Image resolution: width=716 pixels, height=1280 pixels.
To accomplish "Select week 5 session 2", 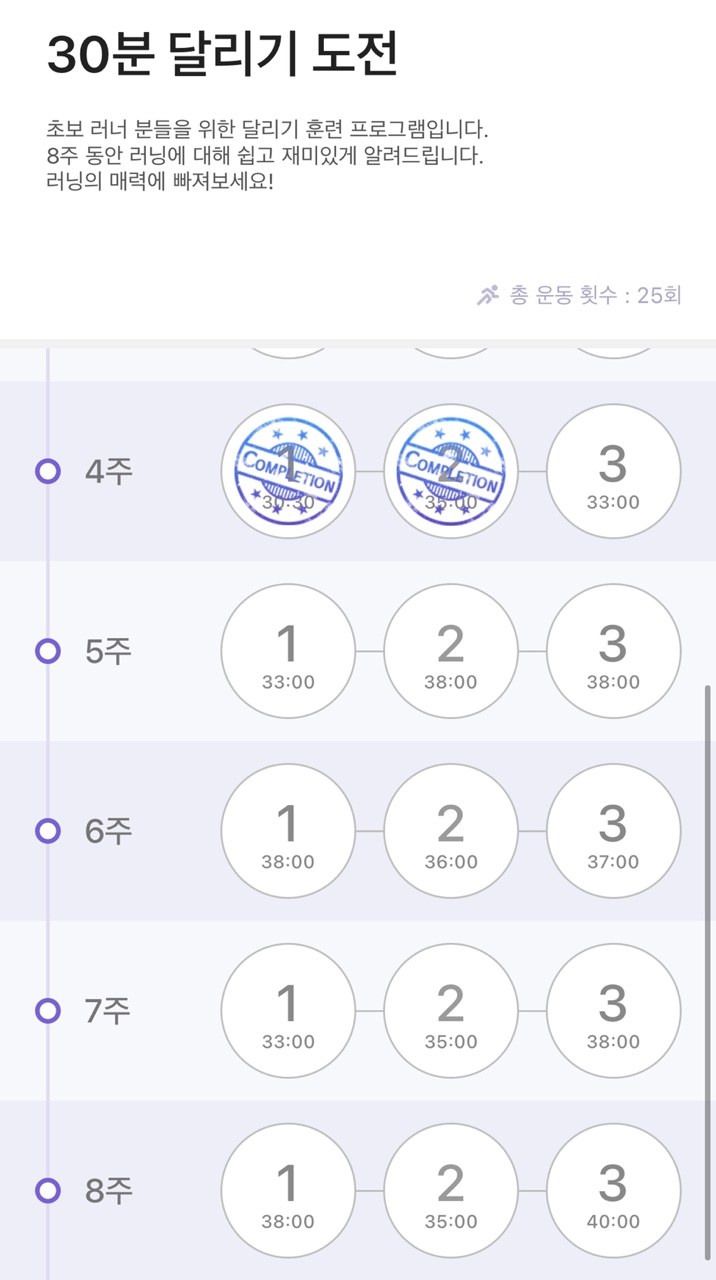I will tap(451, 651).
